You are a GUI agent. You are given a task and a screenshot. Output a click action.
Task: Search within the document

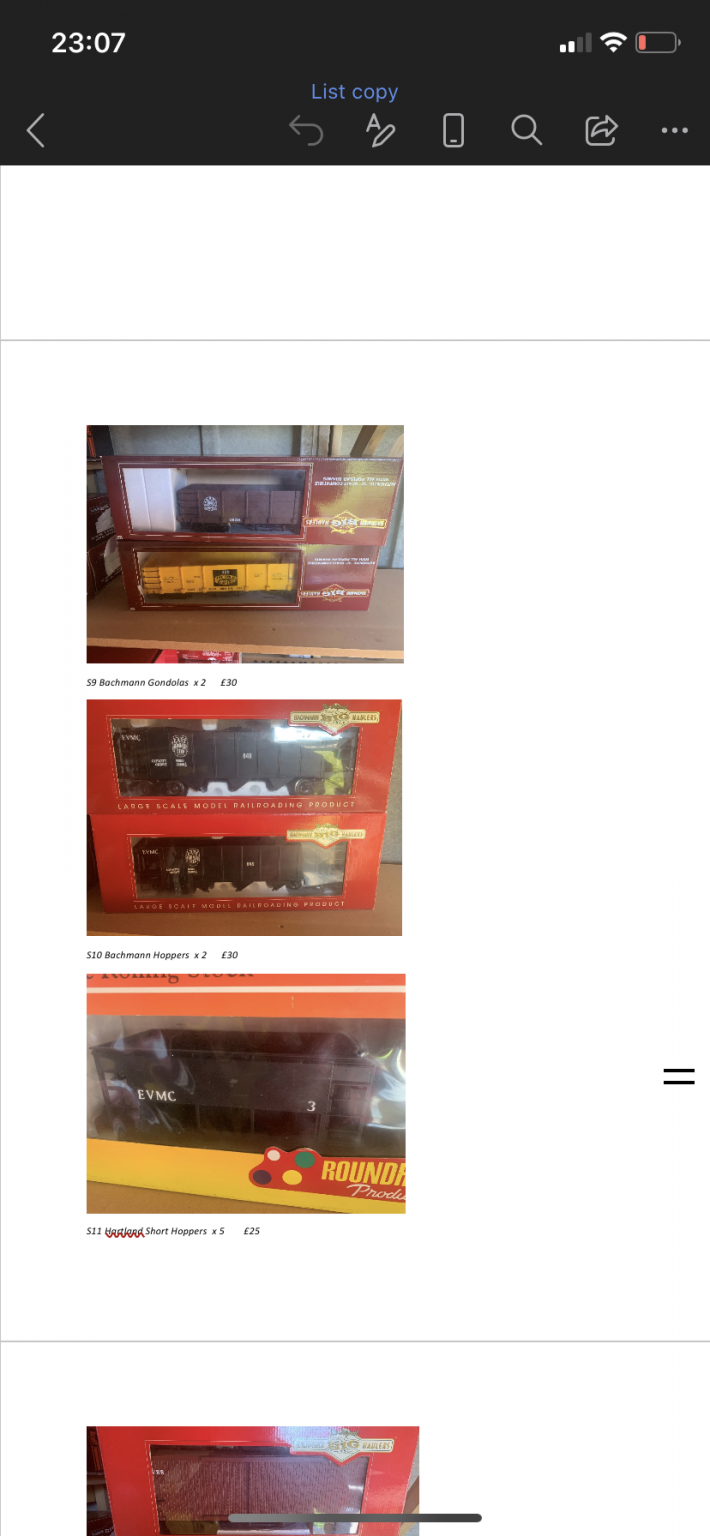526,130
